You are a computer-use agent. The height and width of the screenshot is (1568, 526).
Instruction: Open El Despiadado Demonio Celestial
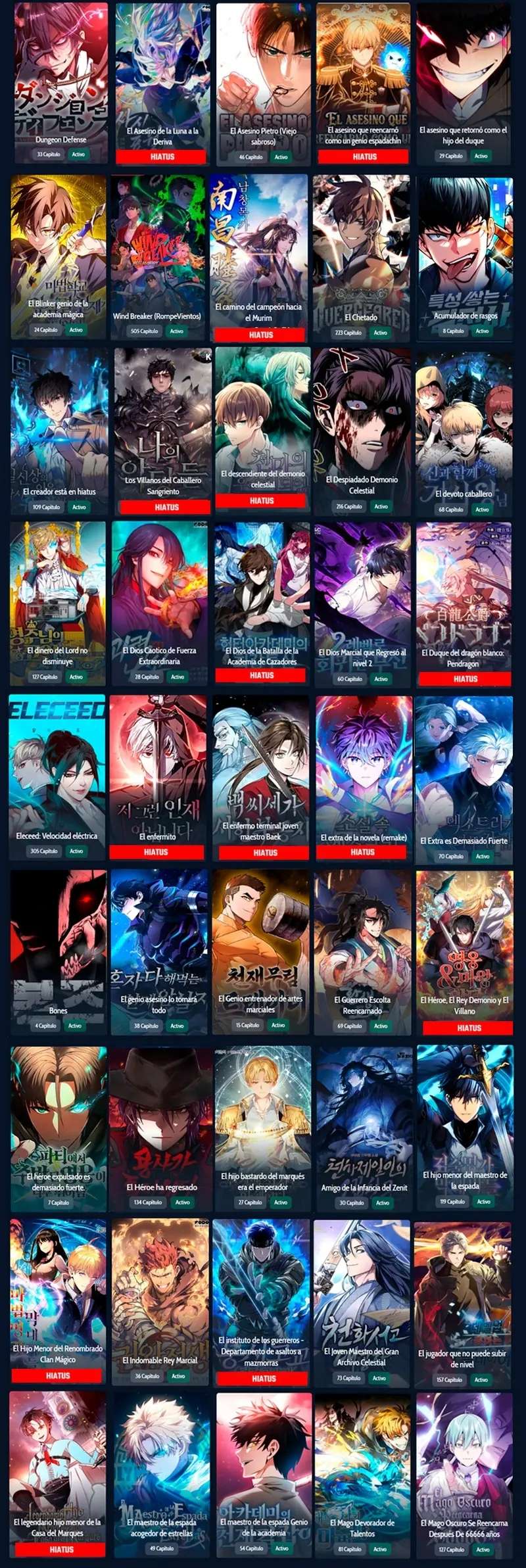pos(362,431)
